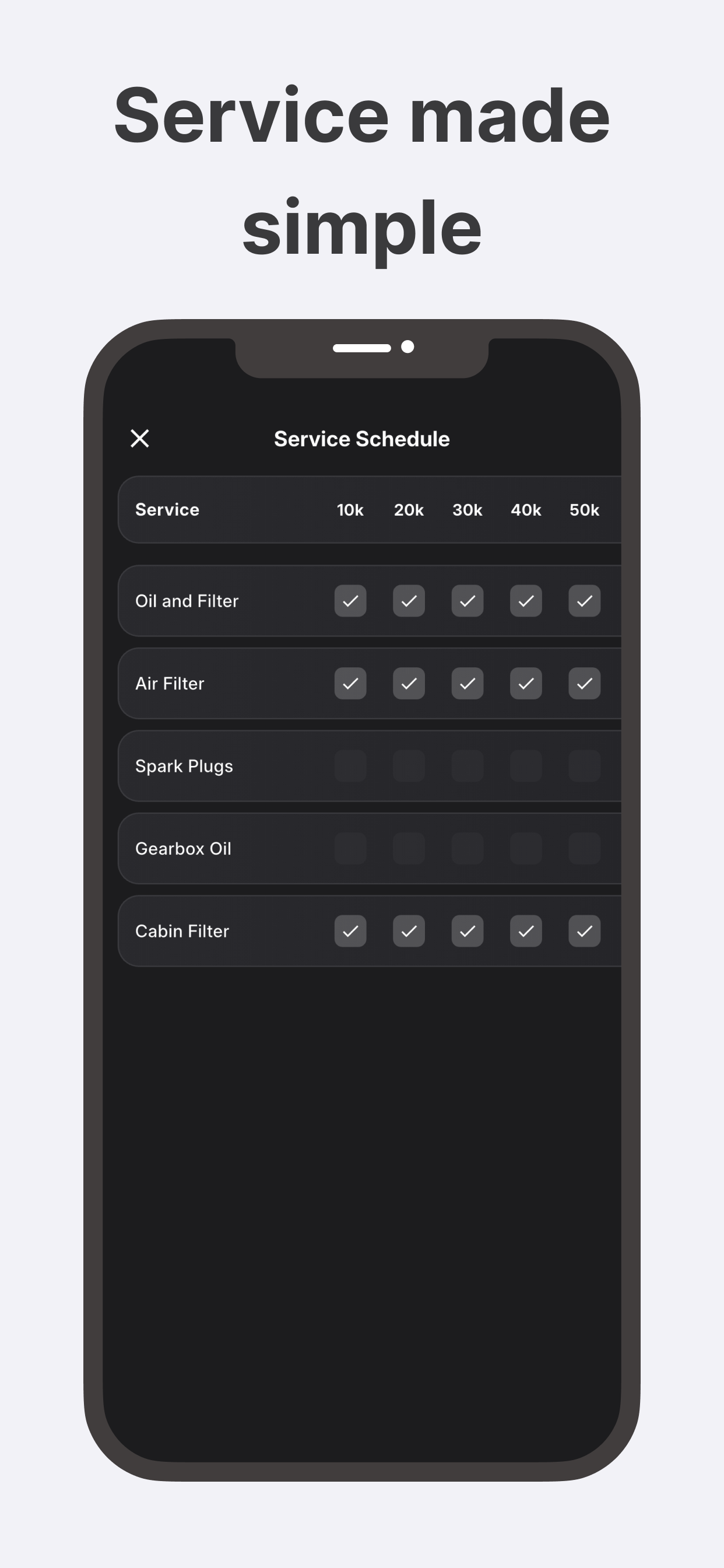724x1568 pixels.
Task: Toggle Oil and Filter at 30k
Action: click(x=467, y=601)
